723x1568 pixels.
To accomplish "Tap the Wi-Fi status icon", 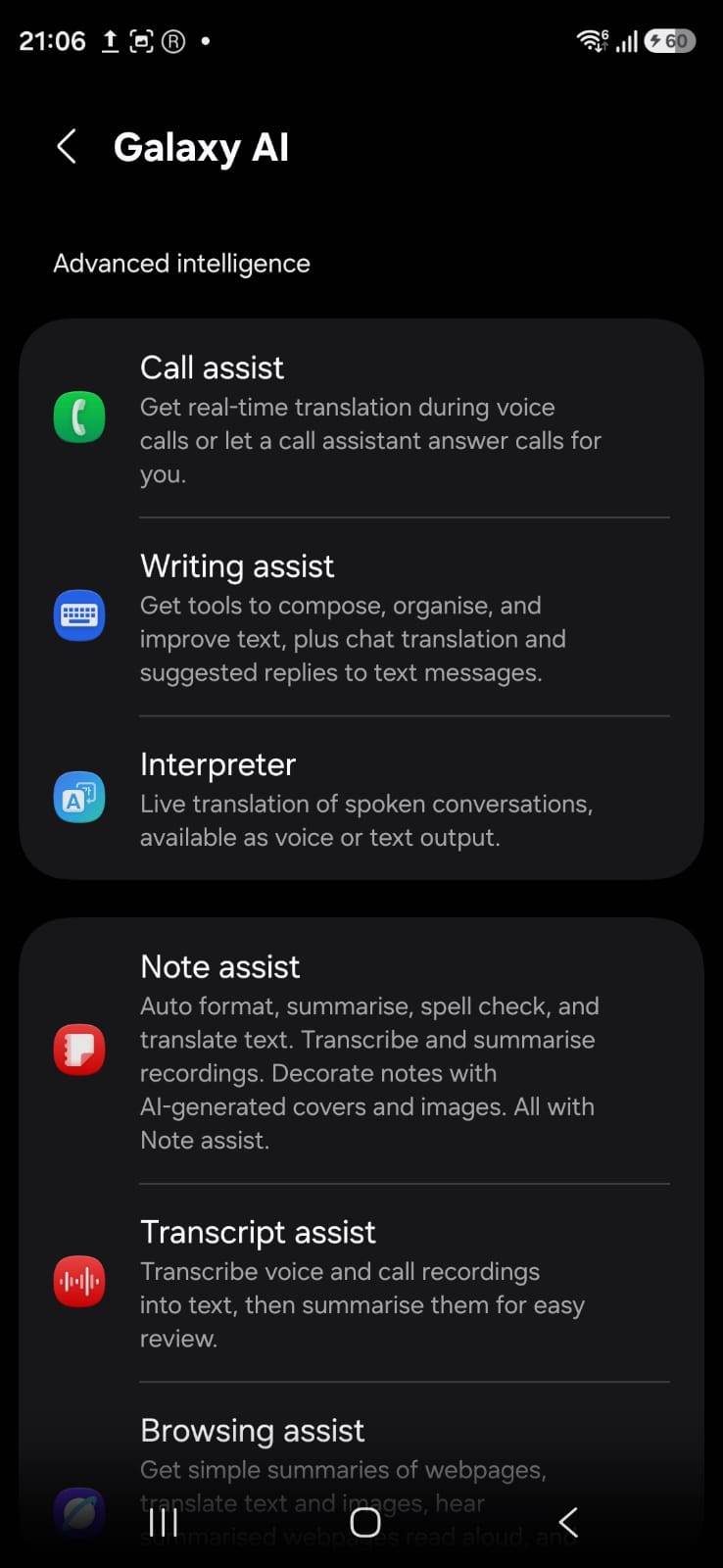I will (590, 40).
